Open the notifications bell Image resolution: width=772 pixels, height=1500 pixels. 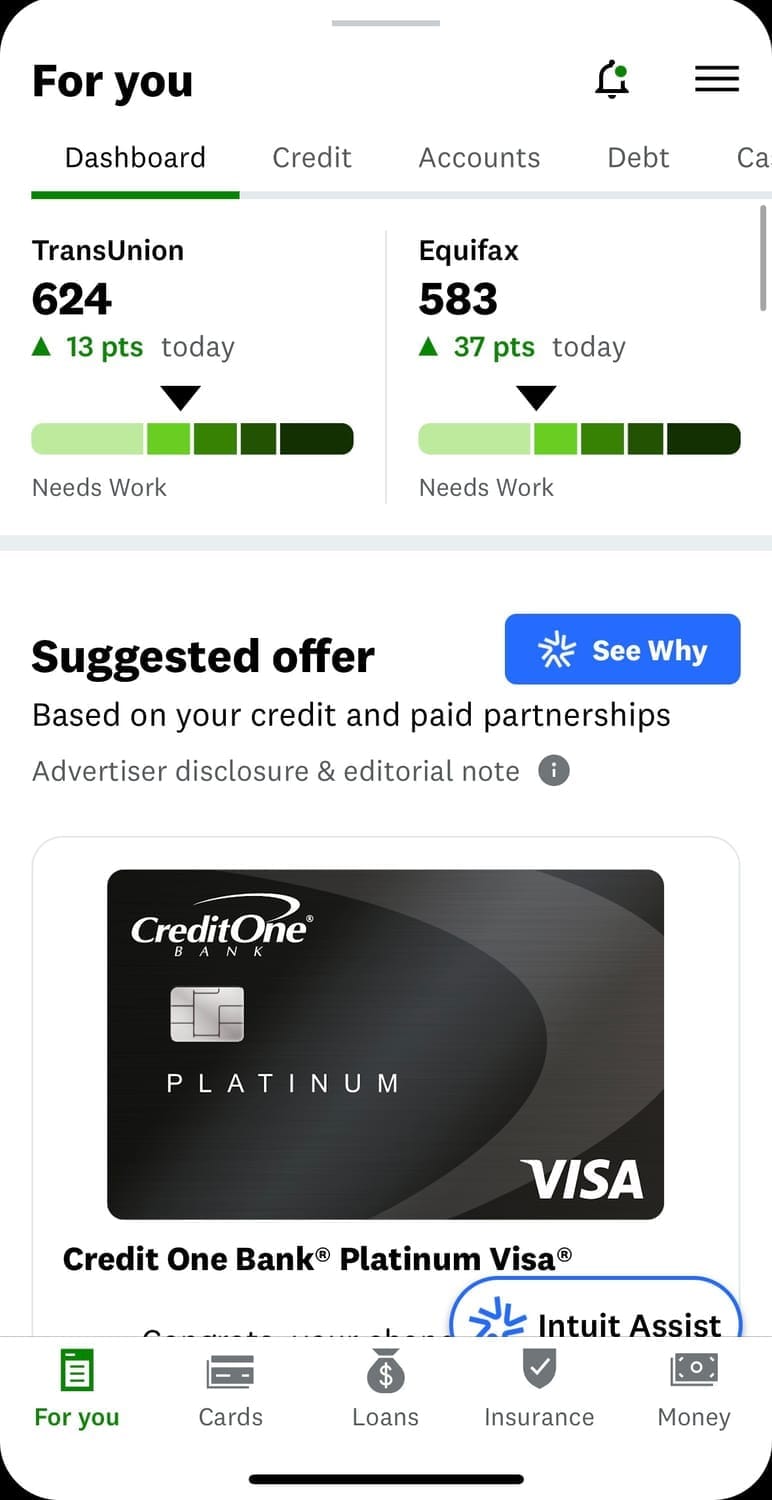coord(612,80)
